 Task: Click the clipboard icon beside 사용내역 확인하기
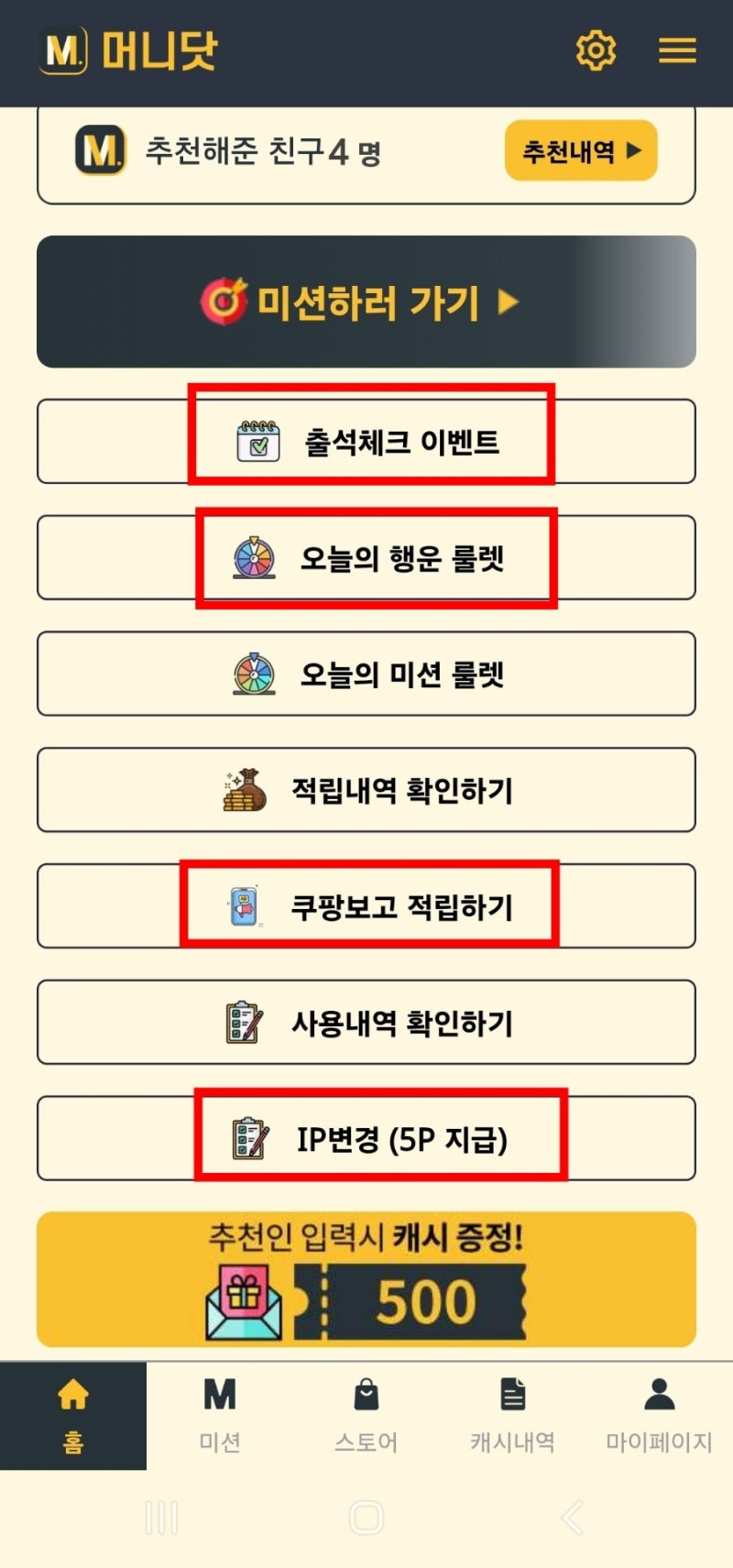click(243, 1022)
